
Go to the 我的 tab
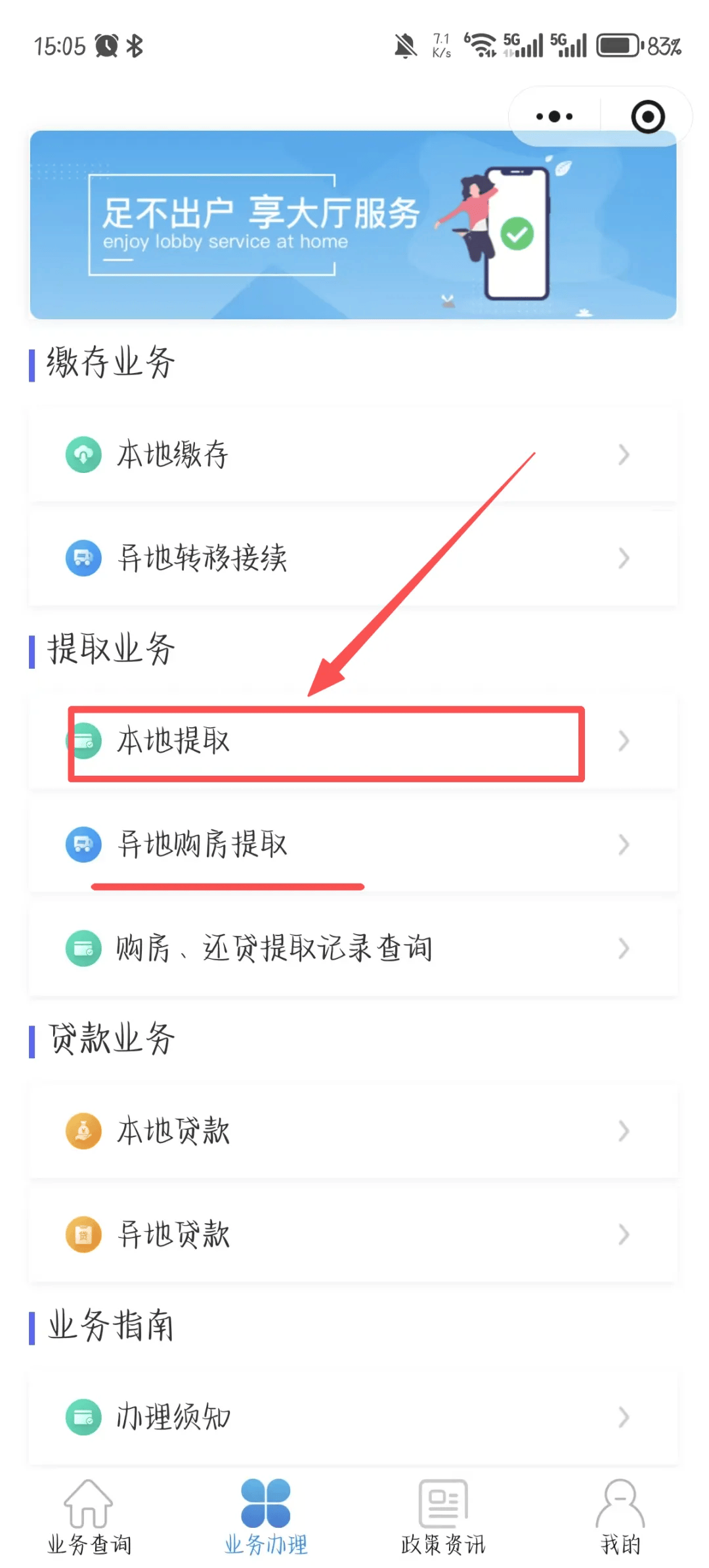click(x=620, y=1516)
